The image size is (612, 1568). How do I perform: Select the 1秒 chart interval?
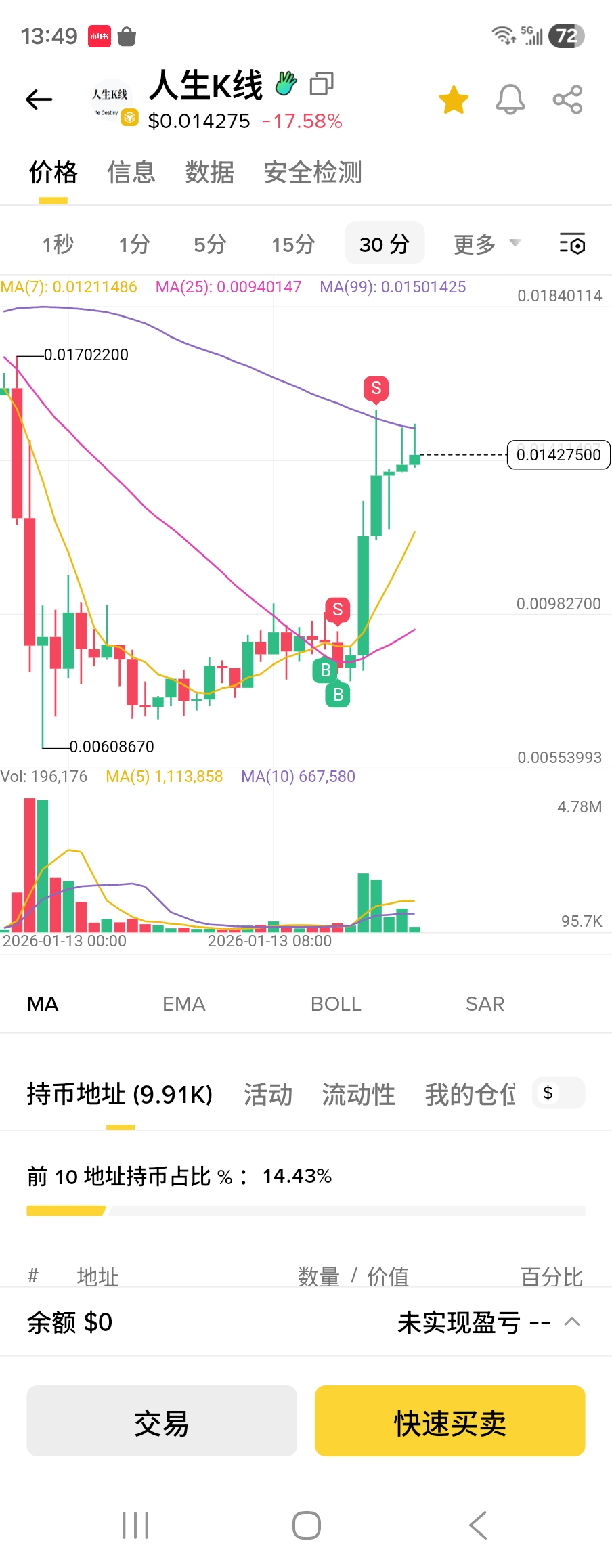click(58, 244)
